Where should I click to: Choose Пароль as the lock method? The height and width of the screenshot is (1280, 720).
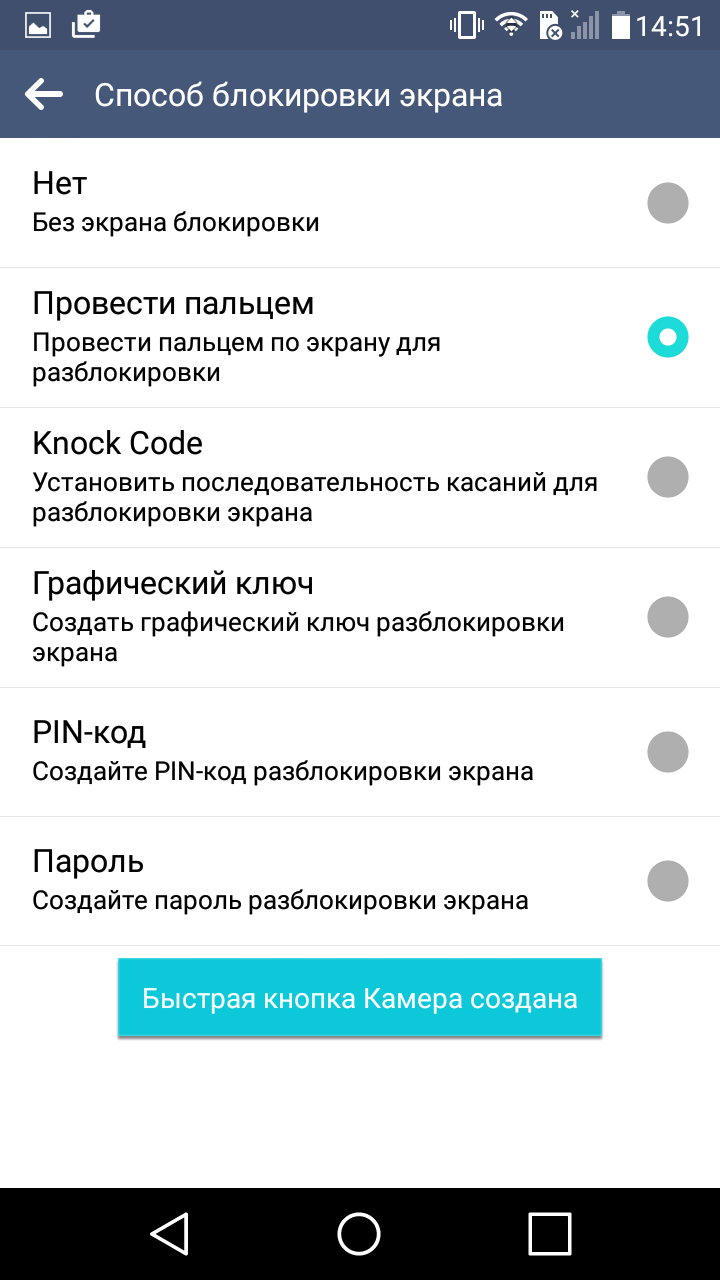(x=360, y=881)
